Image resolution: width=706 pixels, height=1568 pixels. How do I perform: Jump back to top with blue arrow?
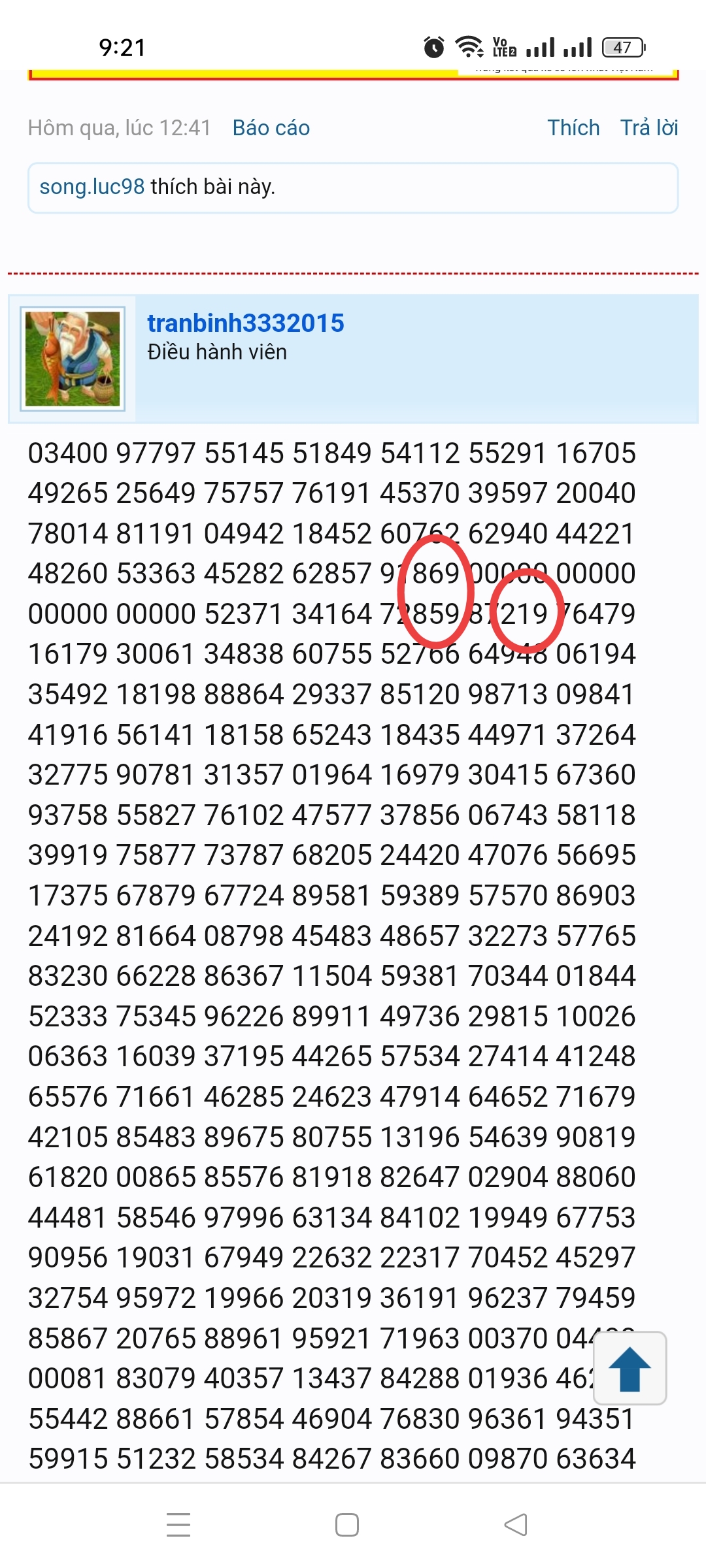point(630,1369)
